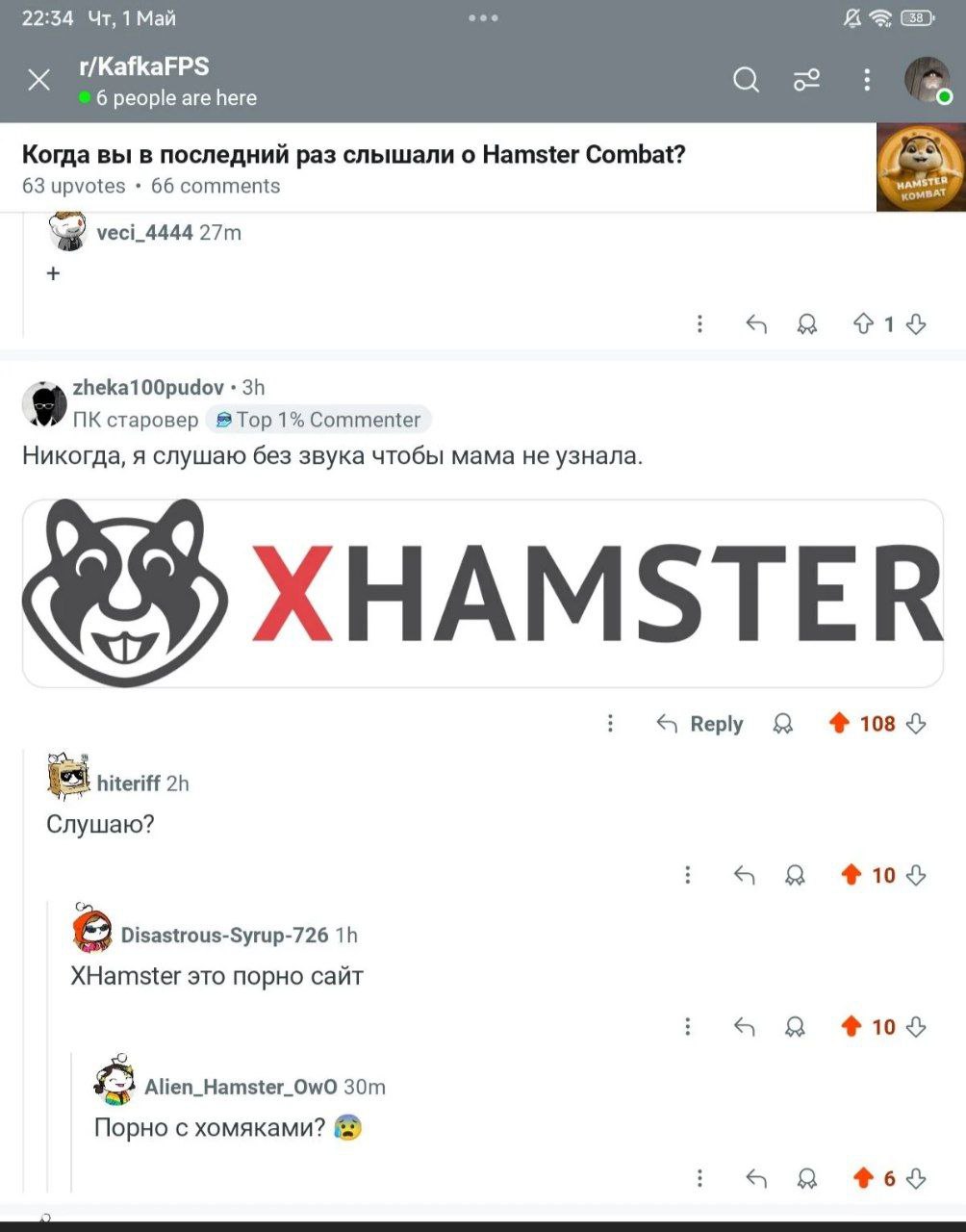
Task: Open more options on zheka100pudov's comment
Action: 610,724
